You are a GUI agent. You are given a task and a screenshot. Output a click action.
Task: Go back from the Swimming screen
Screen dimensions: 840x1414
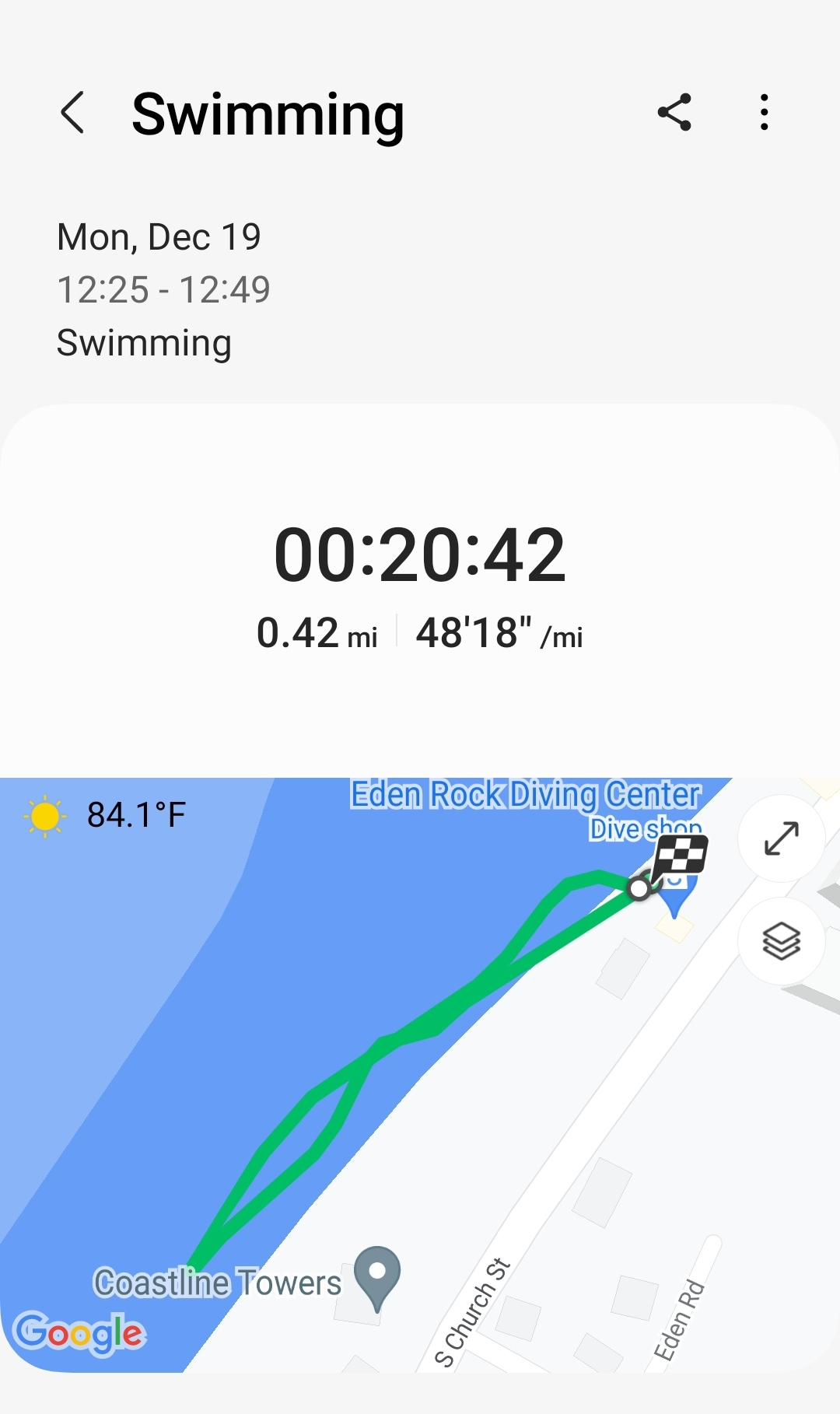tap(72, 113)
